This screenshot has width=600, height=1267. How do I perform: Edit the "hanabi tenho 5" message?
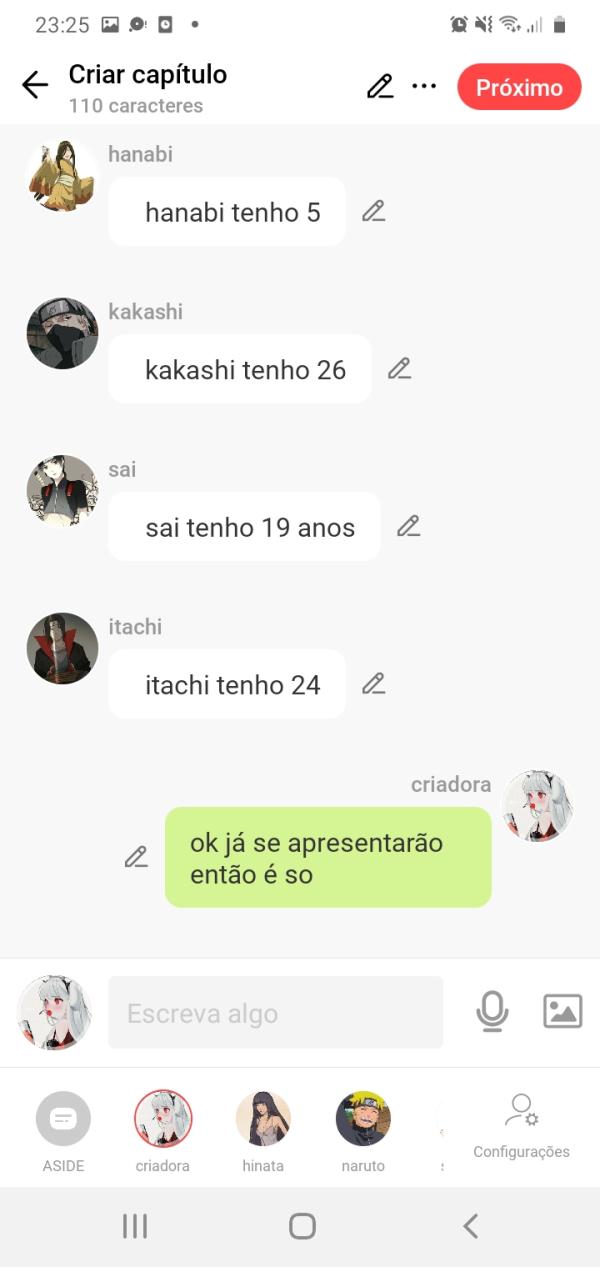click(x=373, y=211)
